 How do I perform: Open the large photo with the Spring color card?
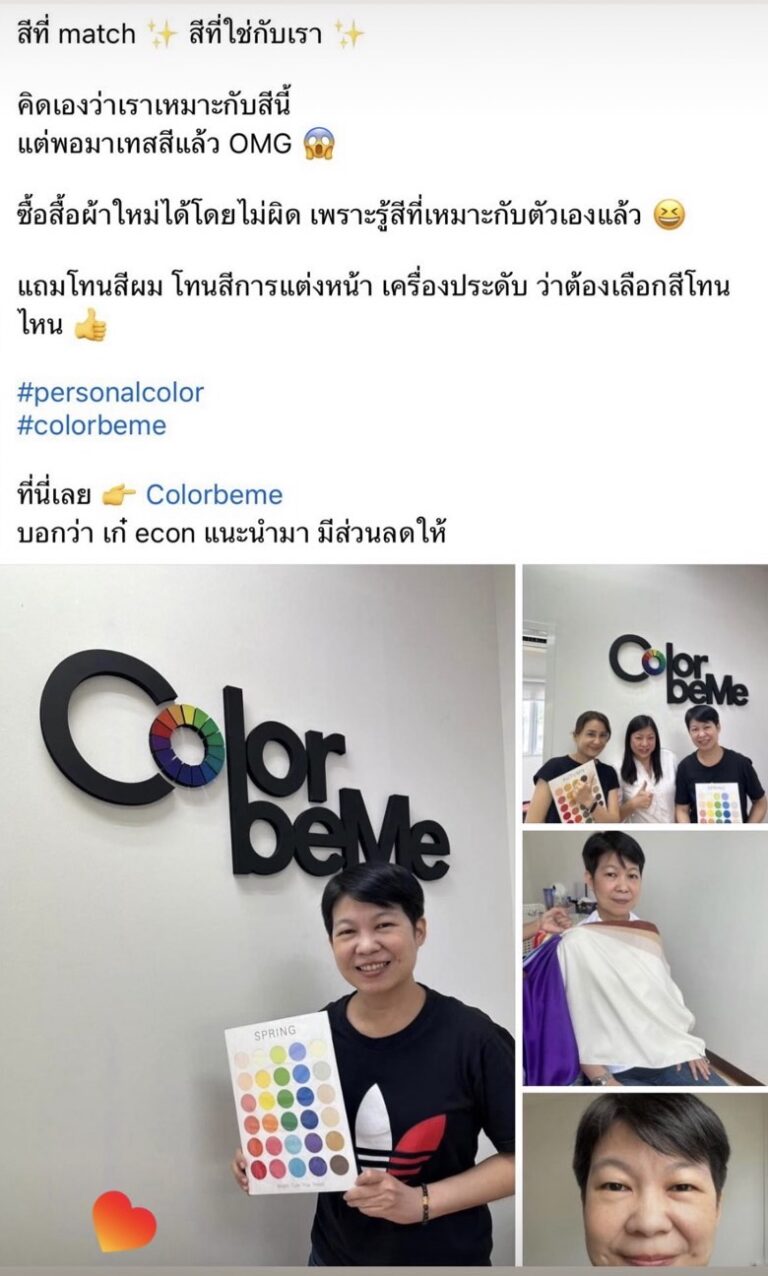(x=257, y=915)
